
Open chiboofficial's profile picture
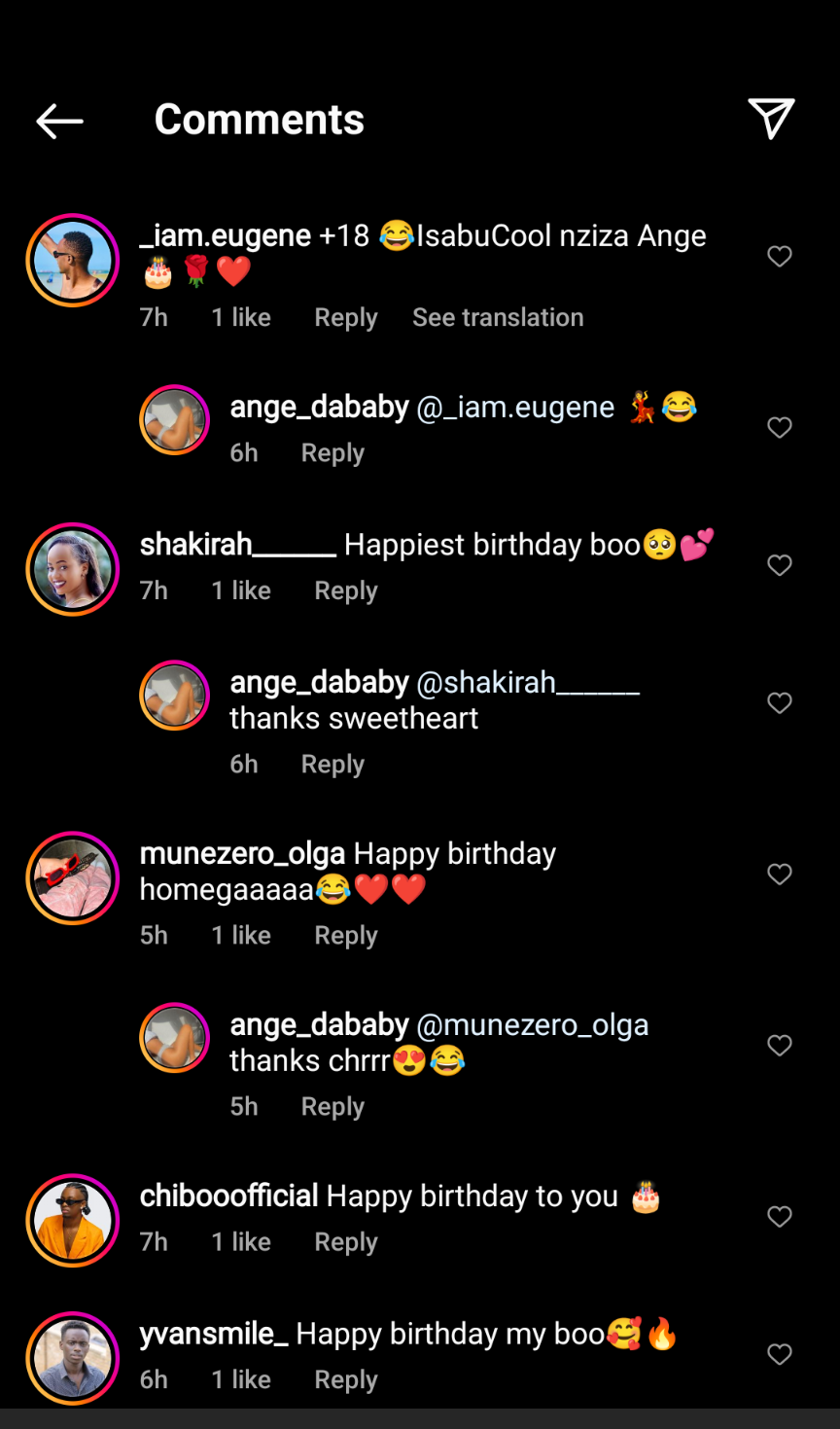72,1220
